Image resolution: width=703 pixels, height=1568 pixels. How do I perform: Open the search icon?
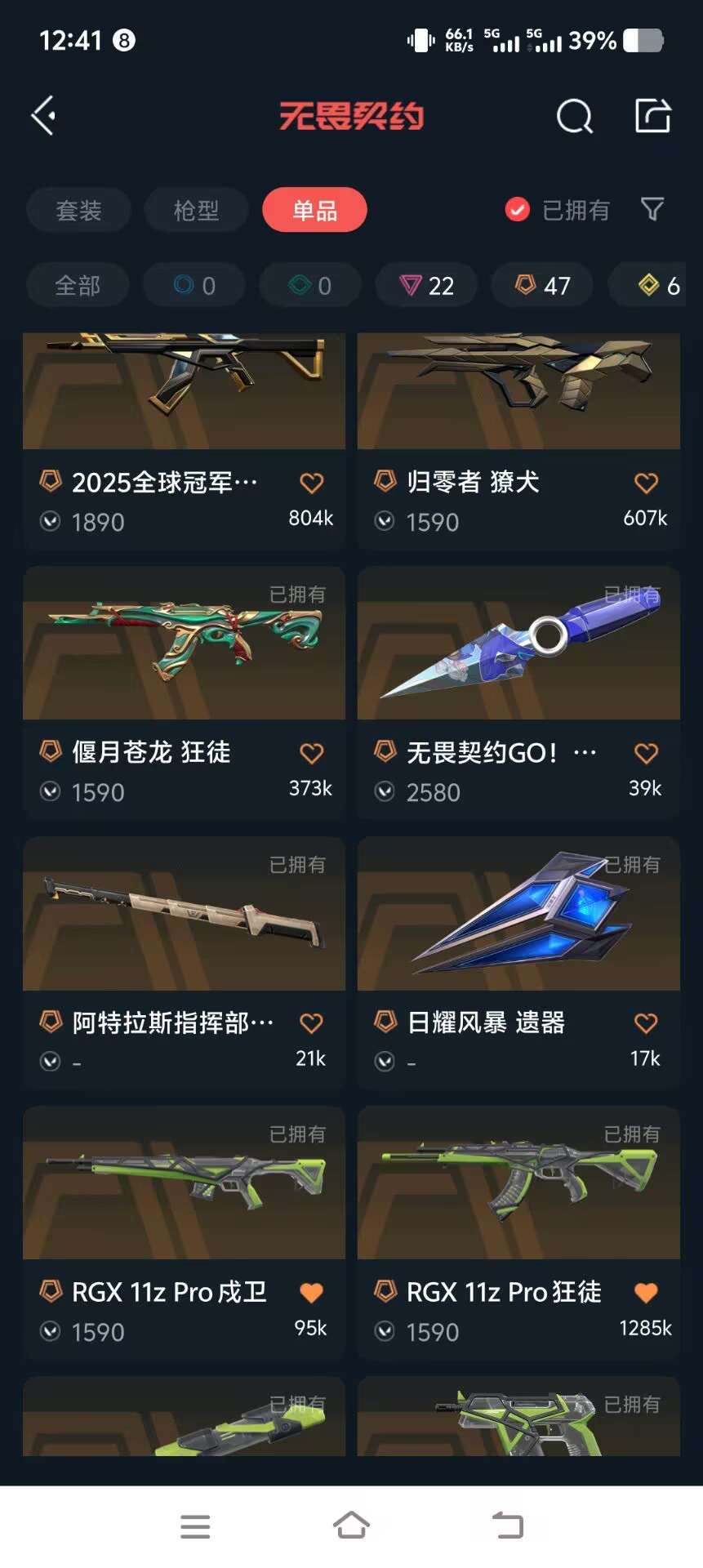(x=575, y=116)
